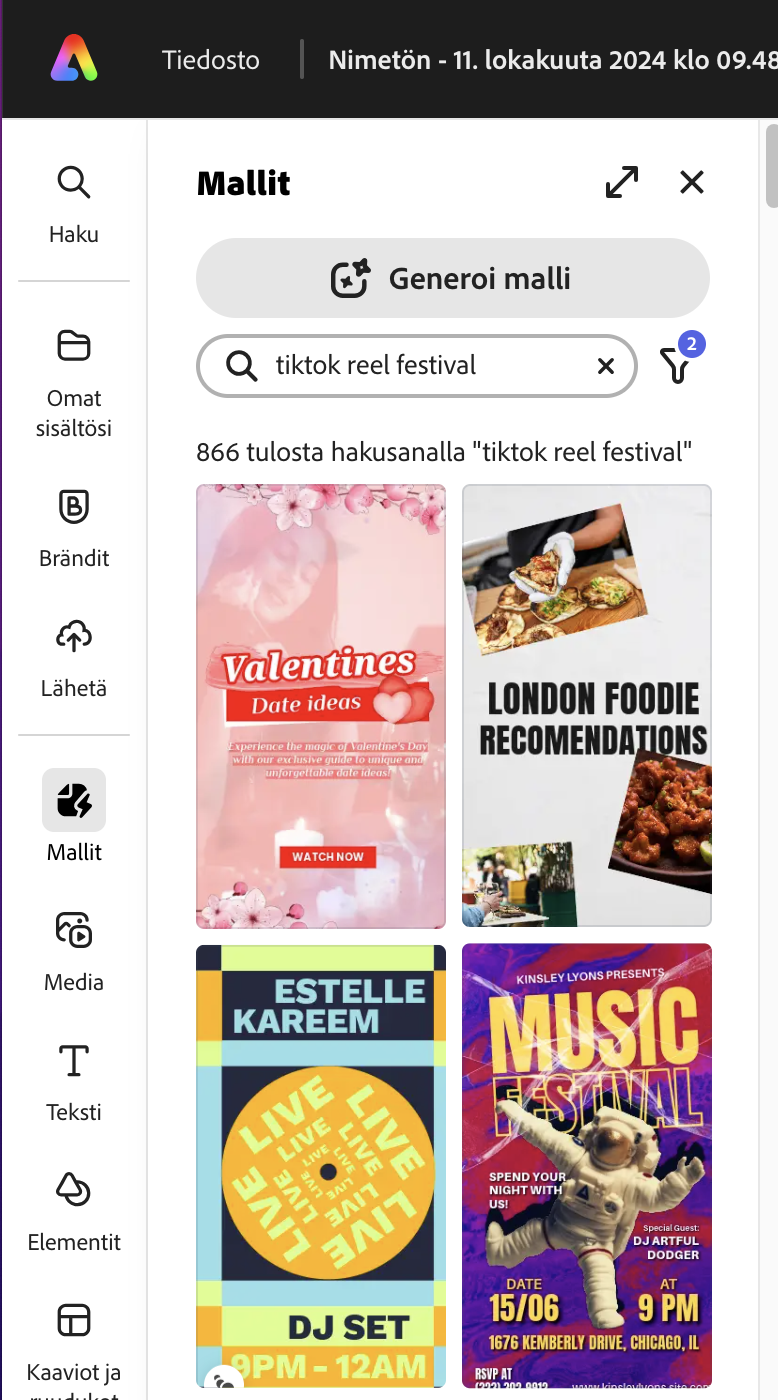Open the London Foodie Recomendations template
This screenshot has width=778, height=1400.
point(587,706)
